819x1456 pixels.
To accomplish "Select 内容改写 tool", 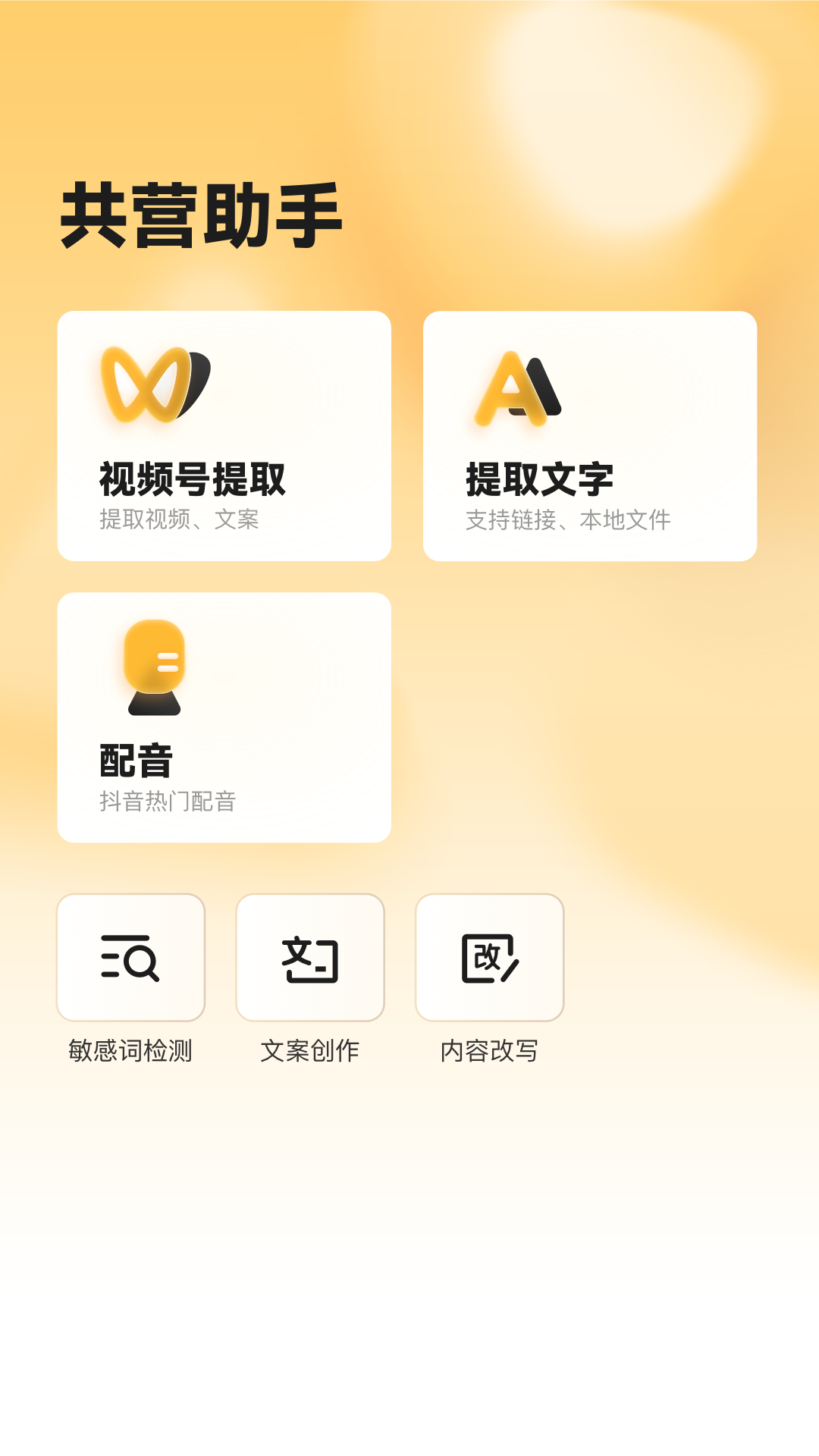I will coord(490,958).
